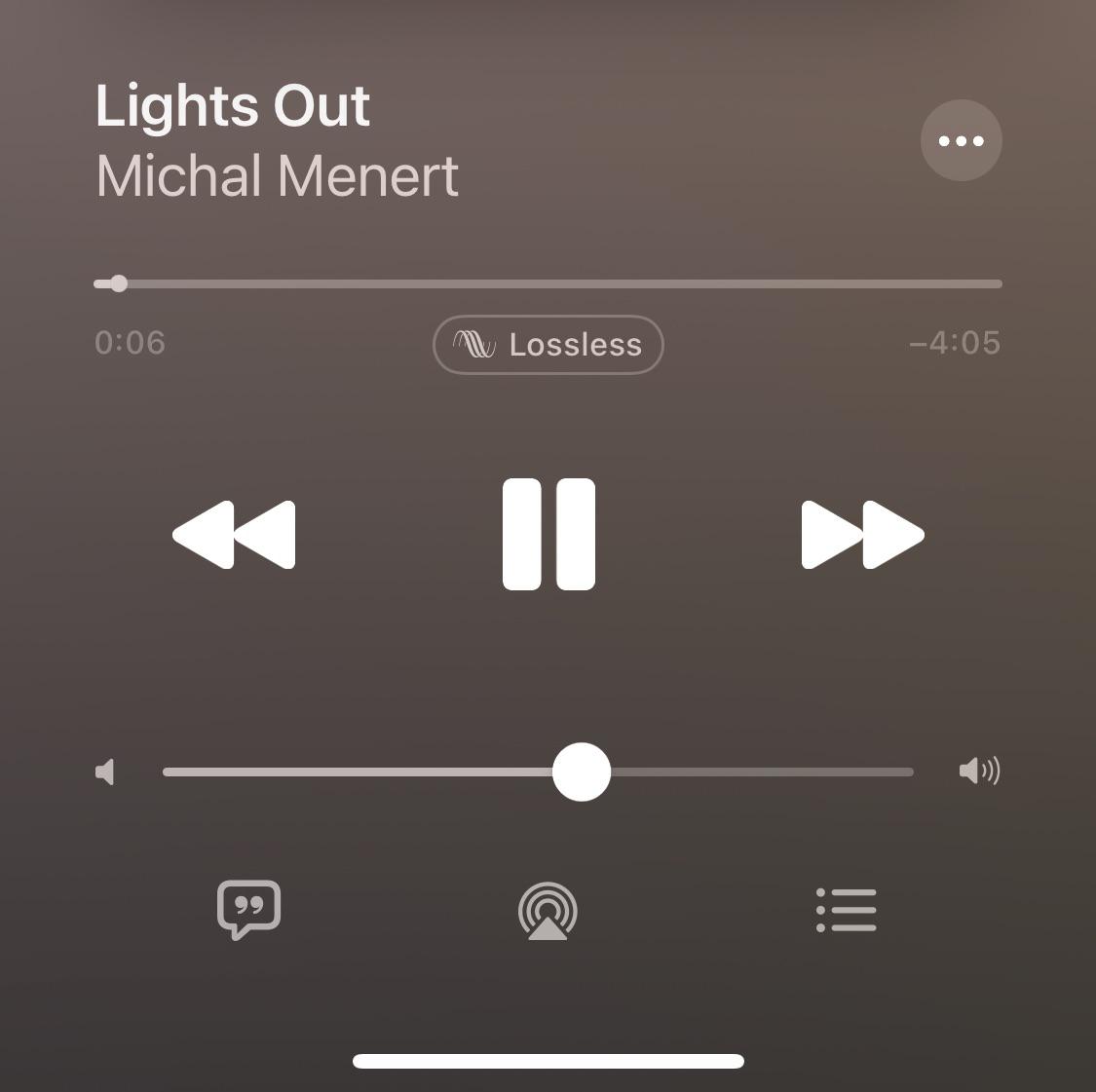
Task: Tap the song progress bar to seek
Action: [548, 283]
